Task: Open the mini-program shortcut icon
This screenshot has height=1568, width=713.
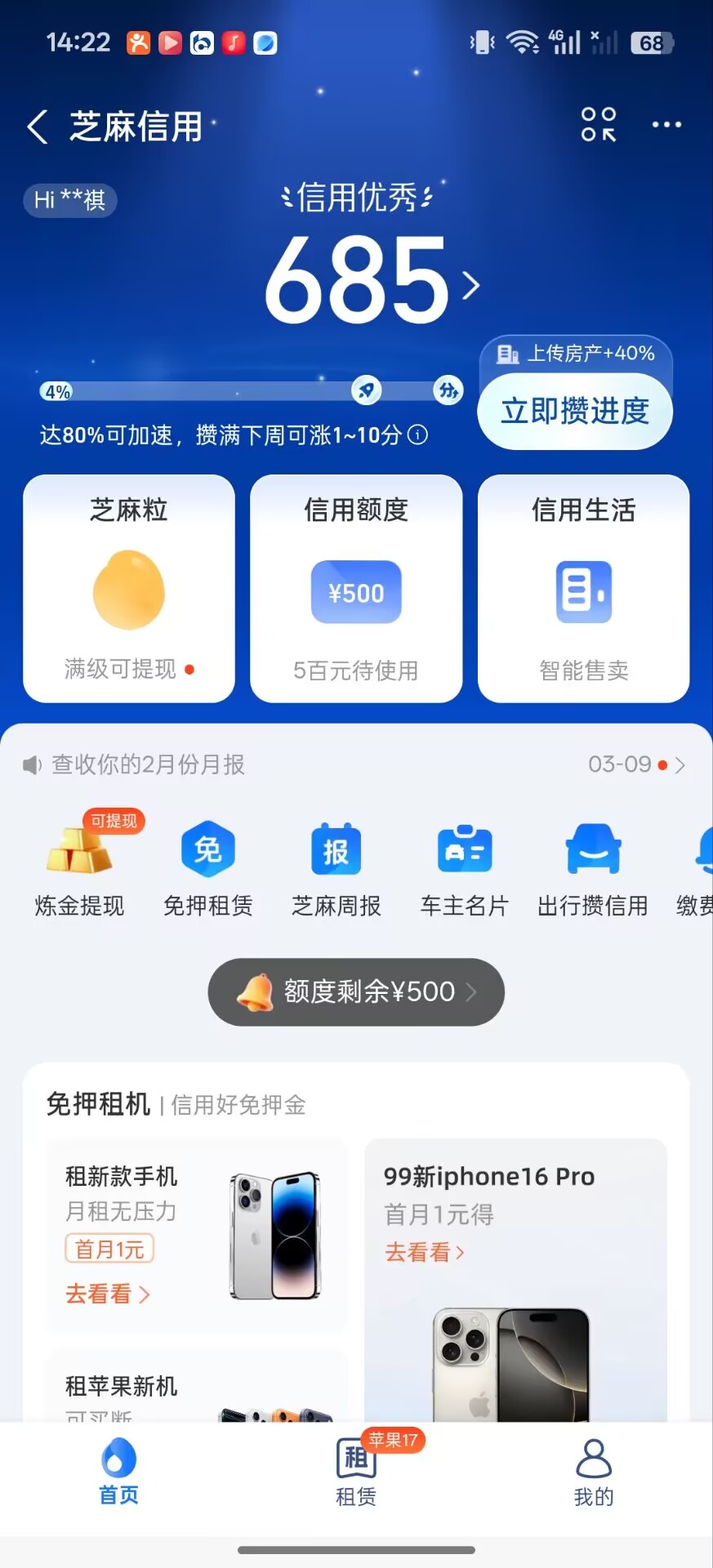Action: pyautogui.click(x=598, y=125)
